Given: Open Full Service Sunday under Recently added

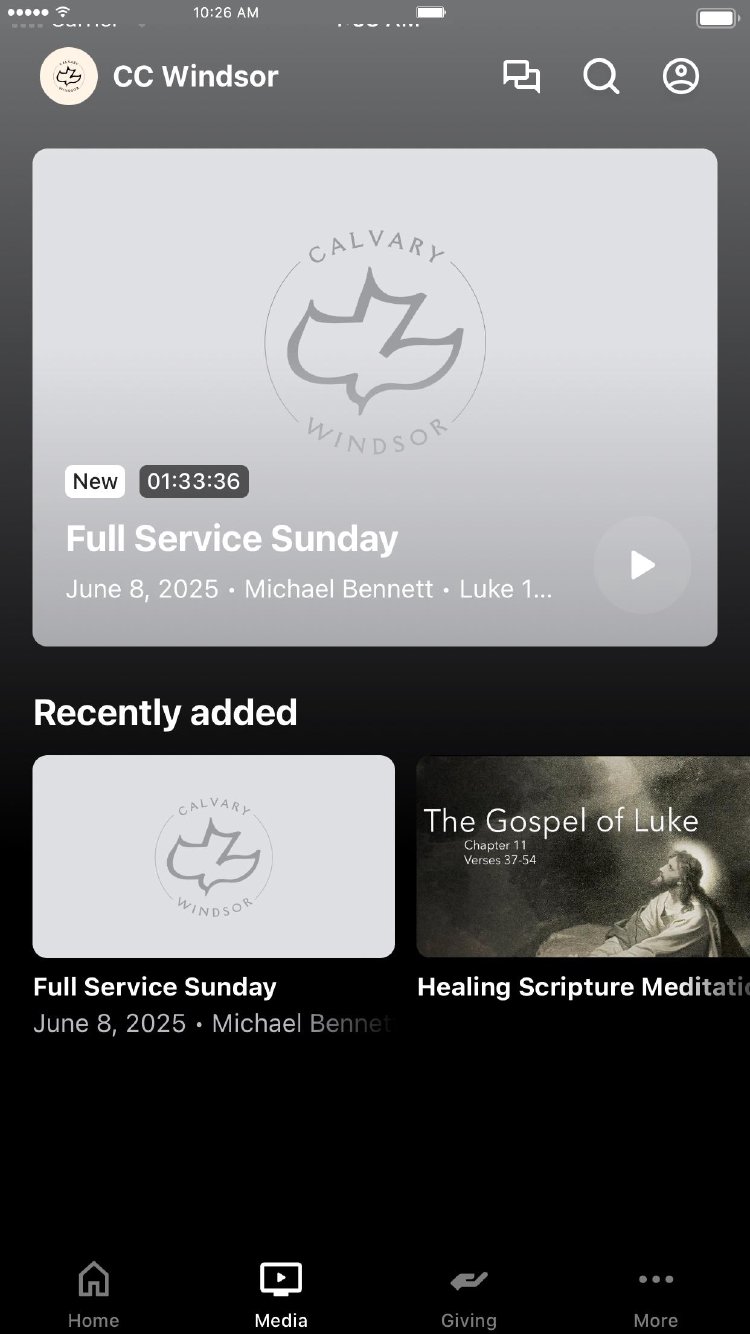Looking at the screenshot, I should click(x=213, y=857).
